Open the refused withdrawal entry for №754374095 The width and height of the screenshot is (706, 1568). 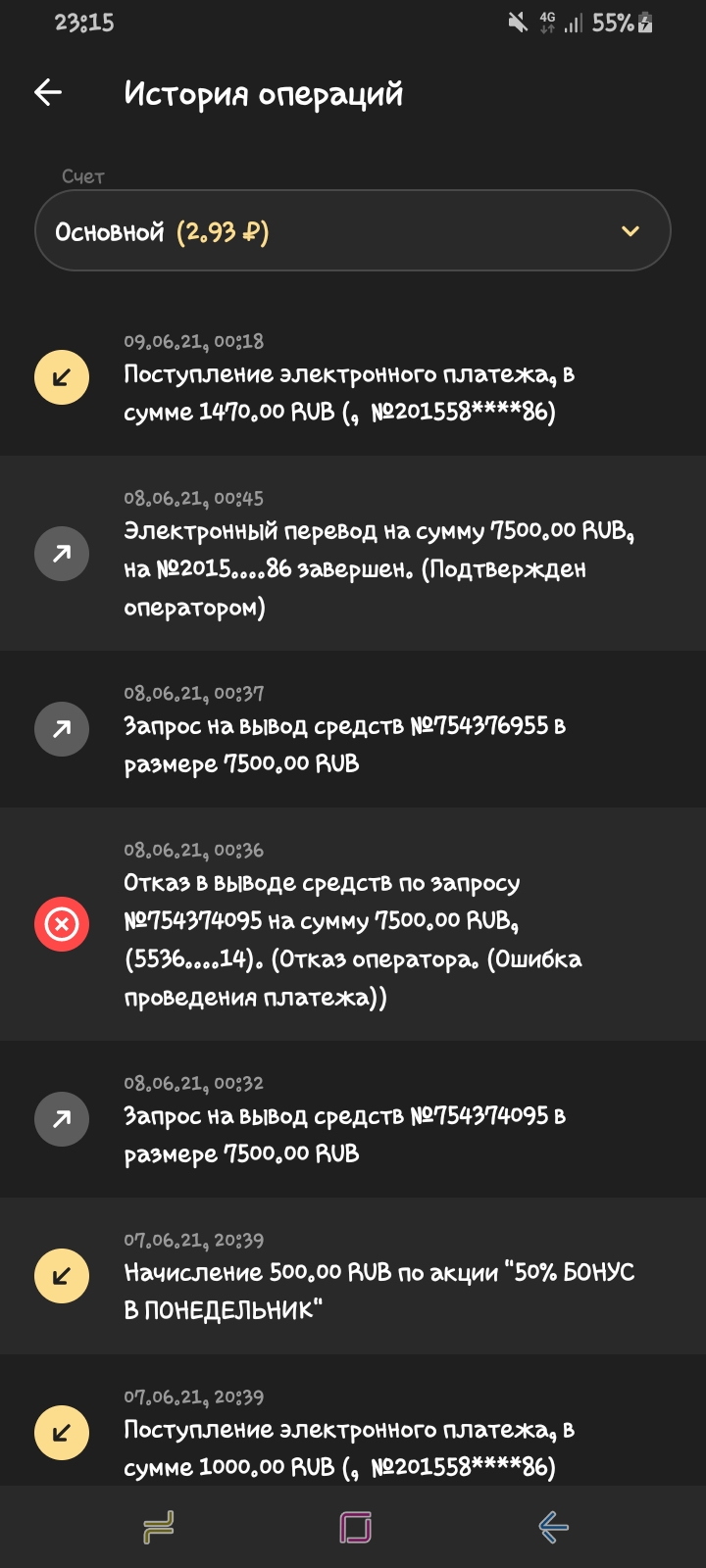pyautogui.click(x=353, y=924)
